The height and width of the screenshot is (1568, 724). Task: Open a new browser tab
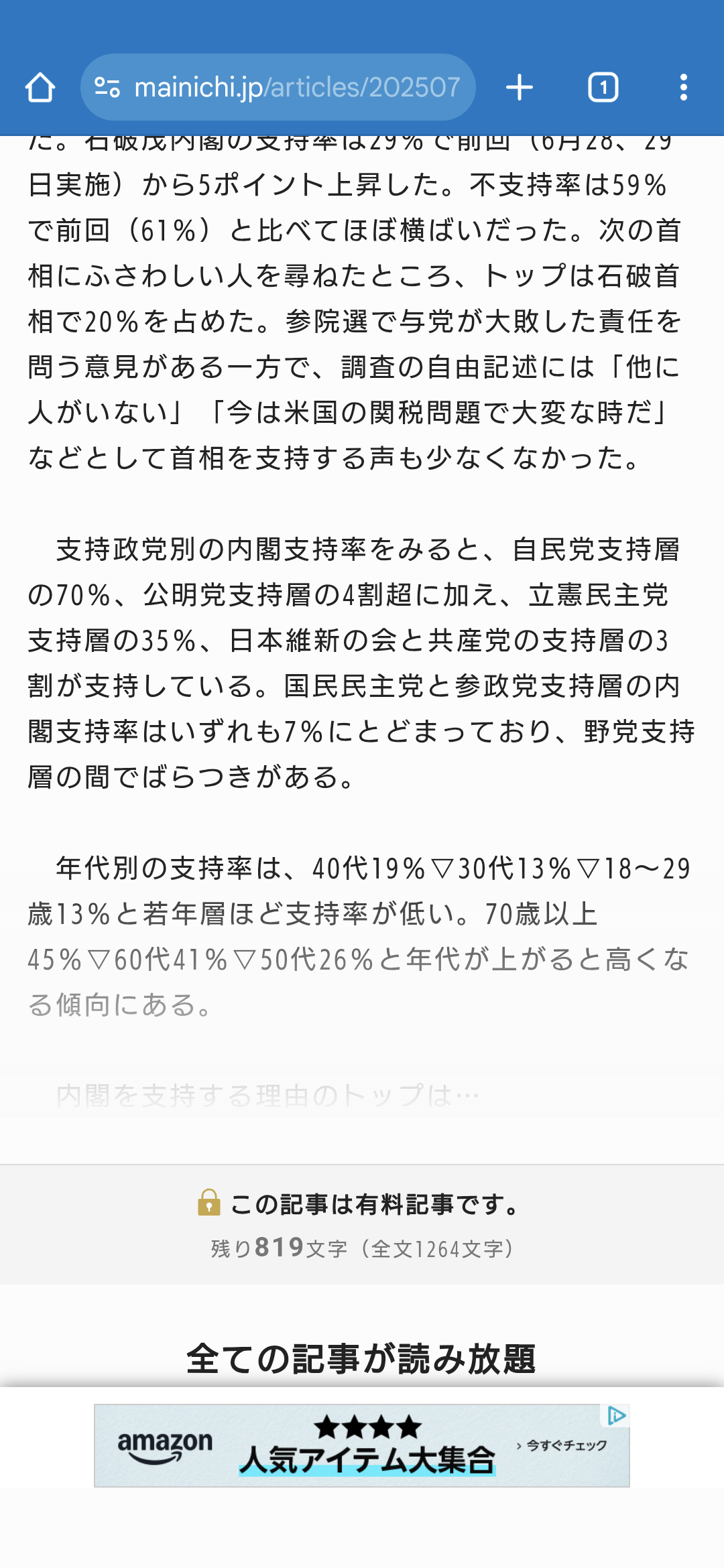[x=519, y=88]
